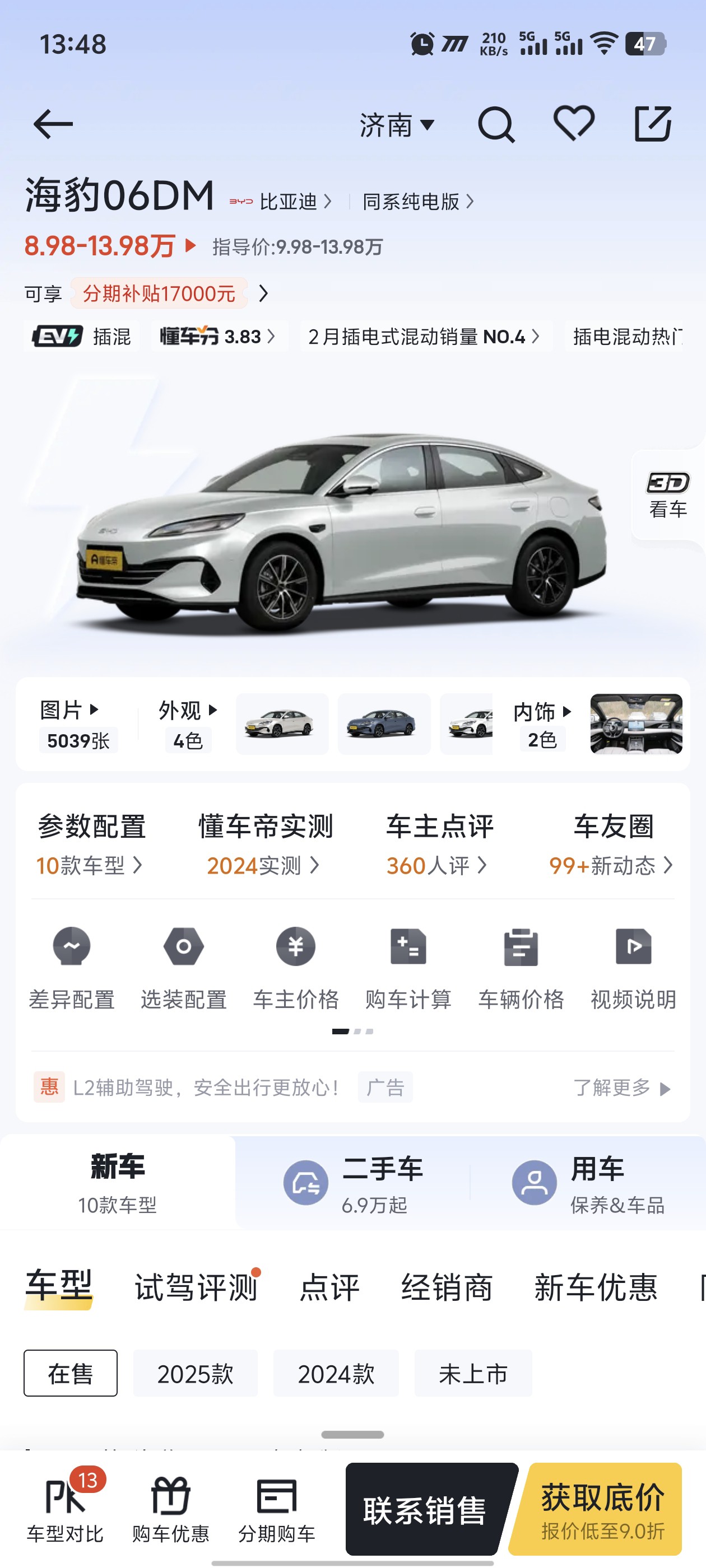Read 车主点评 360人评
This screenshot has width=706, height=1568.
[x=439, y=844]
